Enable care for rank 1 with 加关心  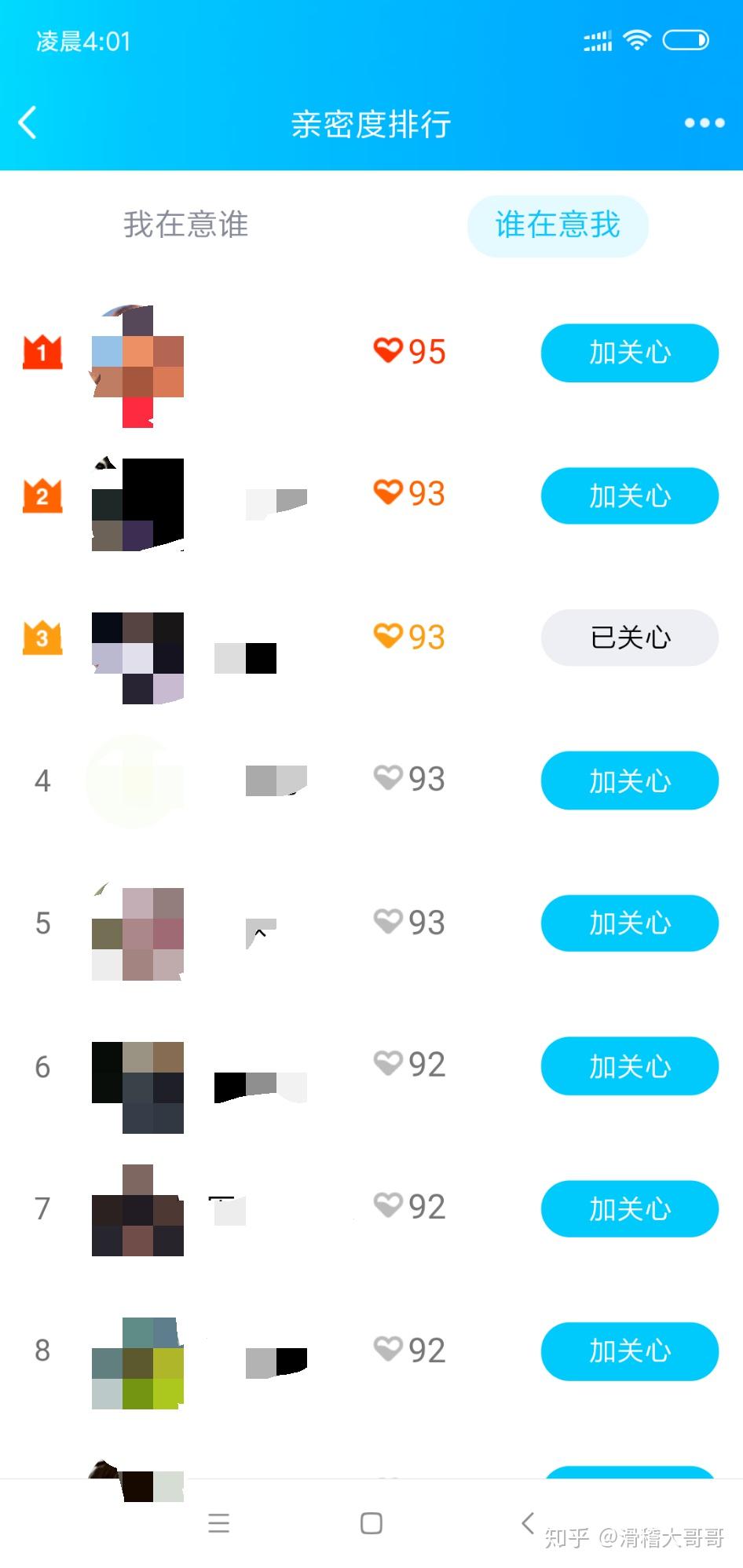629,353
